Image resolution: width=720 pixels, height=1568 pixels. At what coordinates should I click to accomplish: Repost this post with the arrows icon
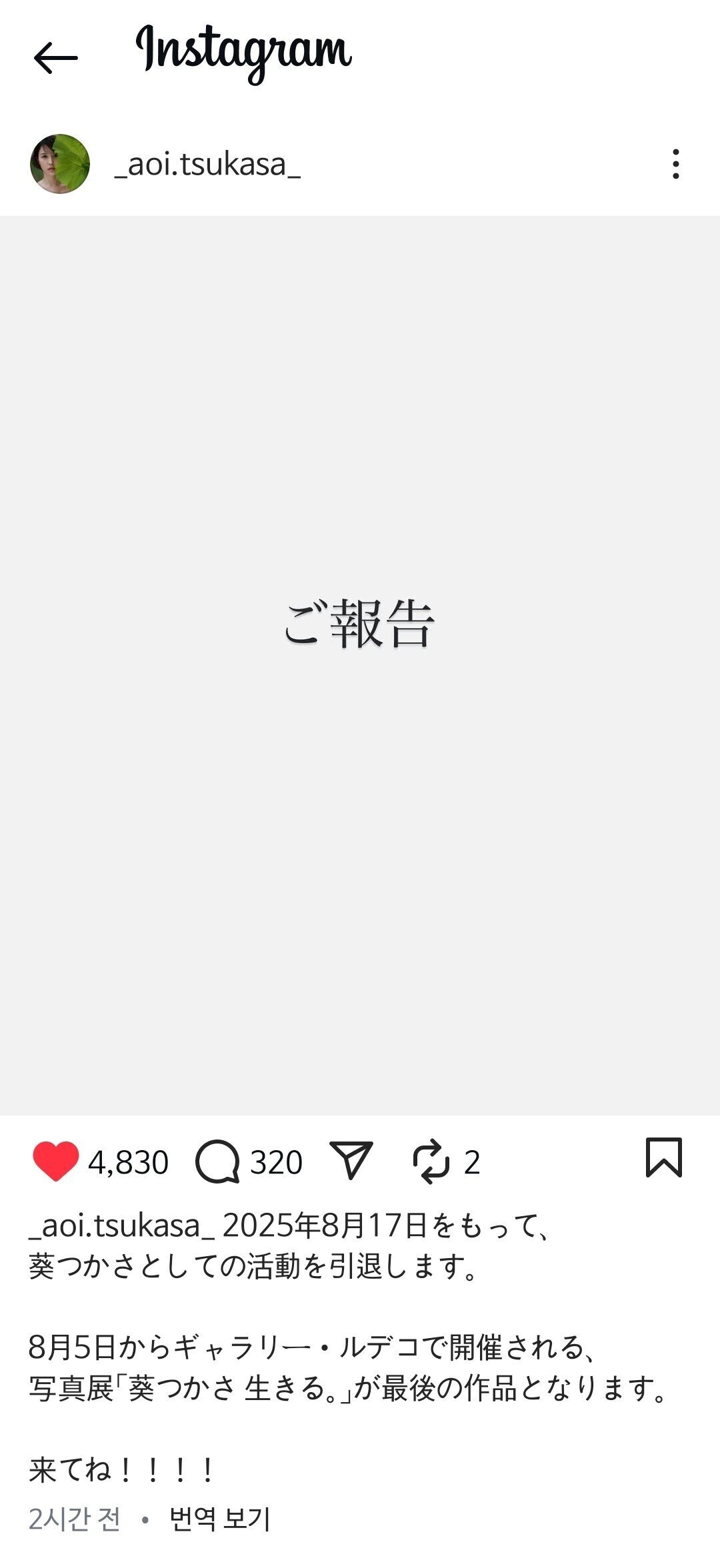tap(431, 1162)
